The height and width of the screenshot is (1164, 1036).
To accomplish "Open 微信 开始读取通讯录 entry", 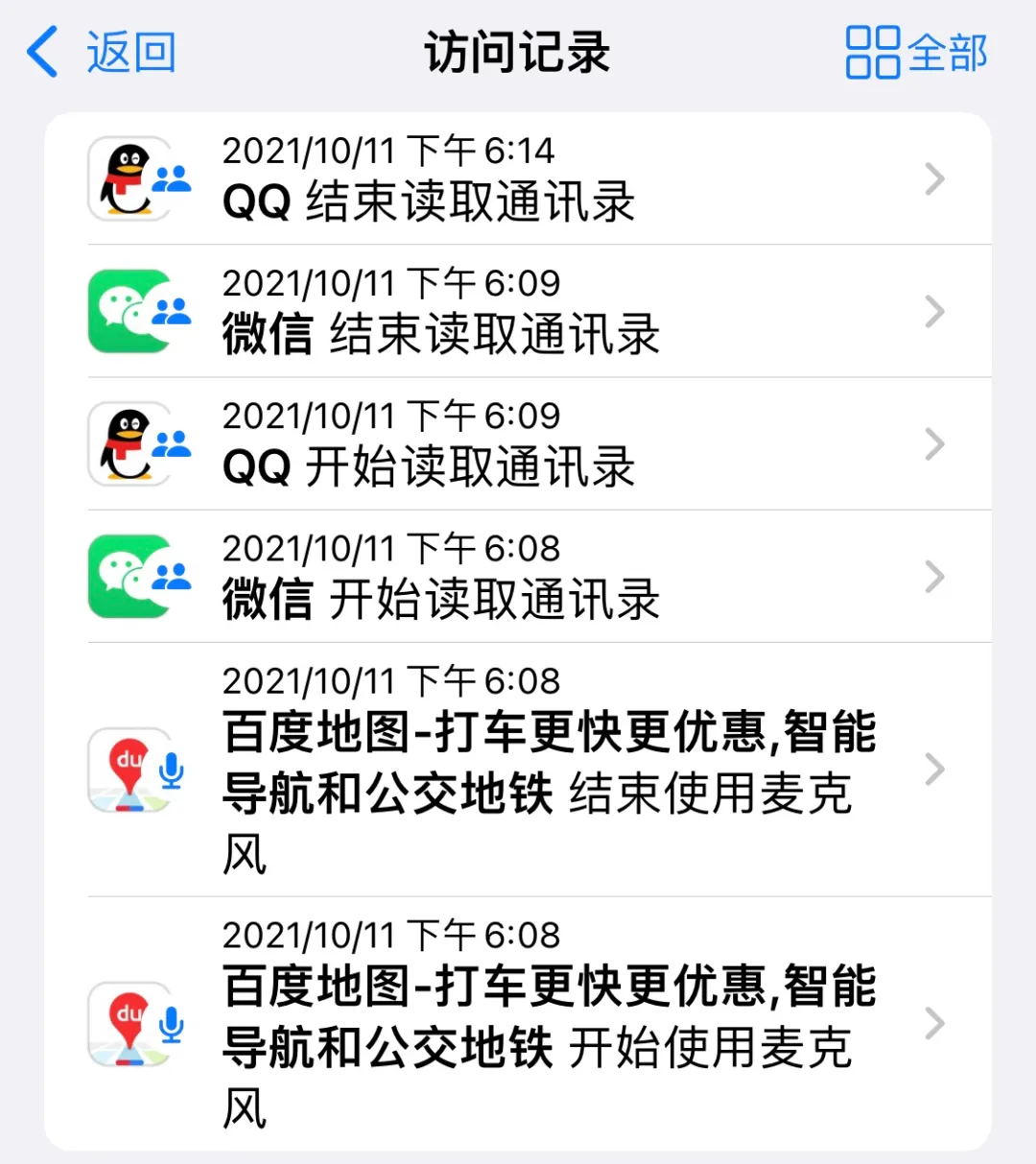I will [518, 577].
